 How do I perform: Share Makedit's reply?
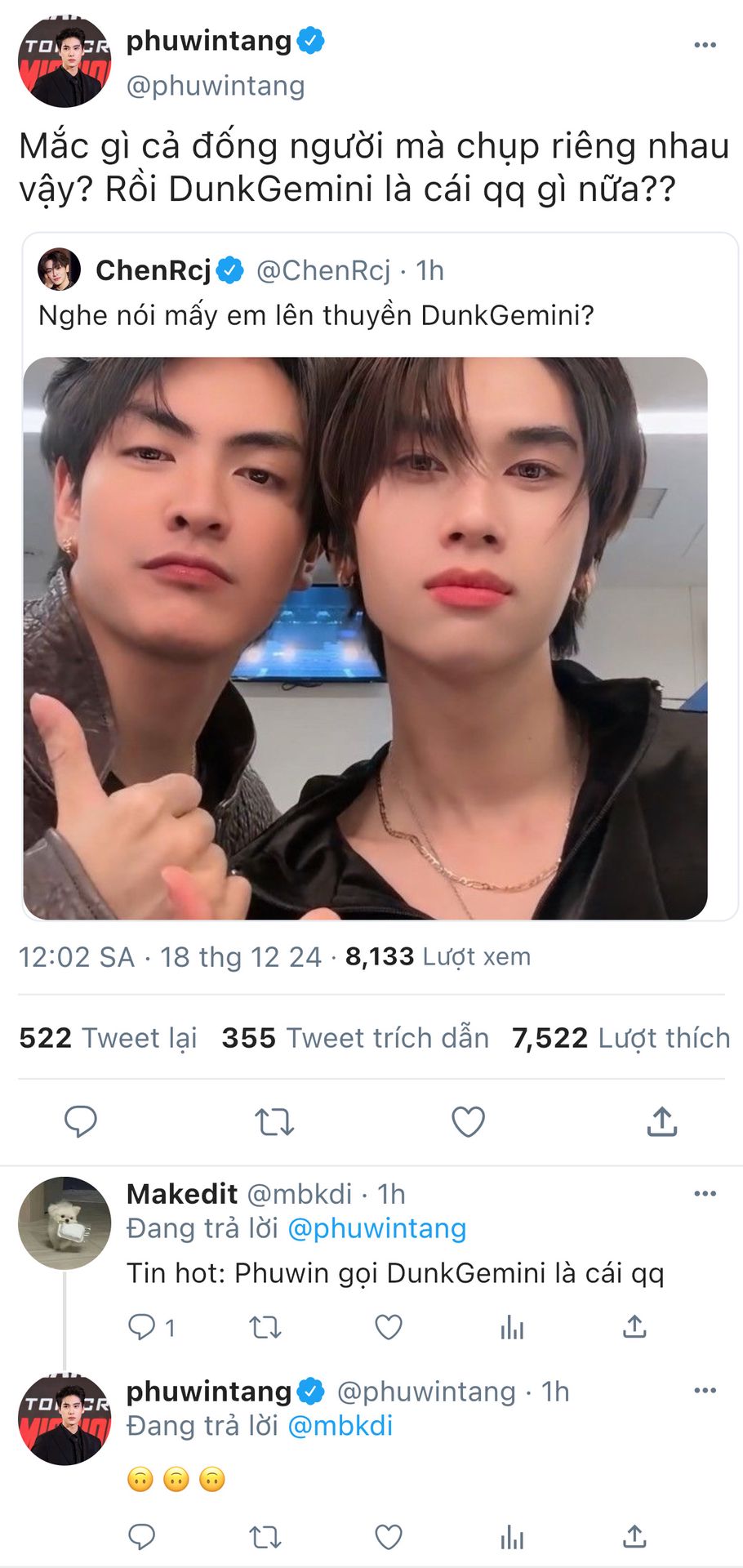pyautogui.click(x=634, y=1327)
